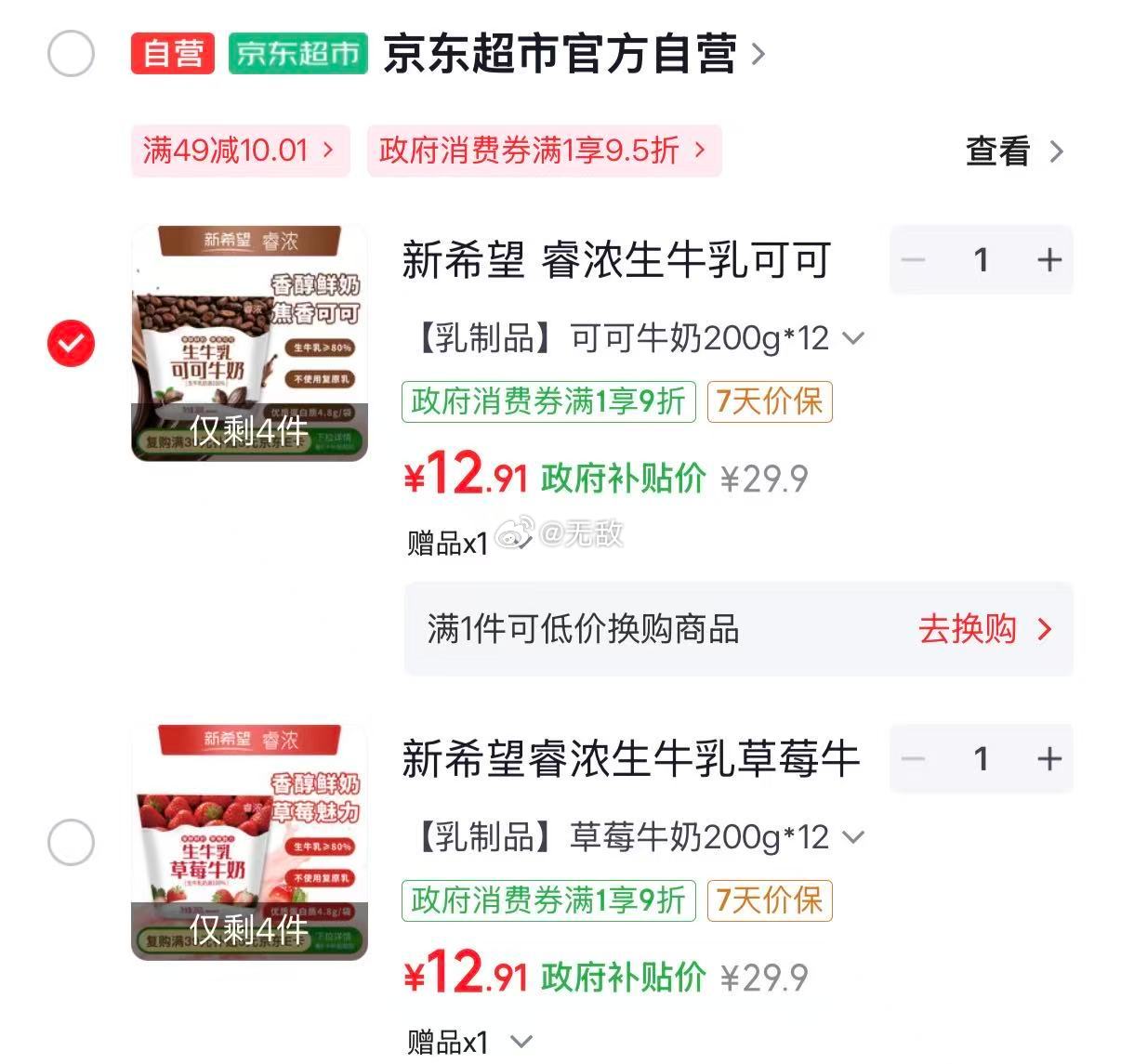This screenshot has width=1121, height=1064.
Task: Open the strawberry milk product image
Action: (249, 842)
